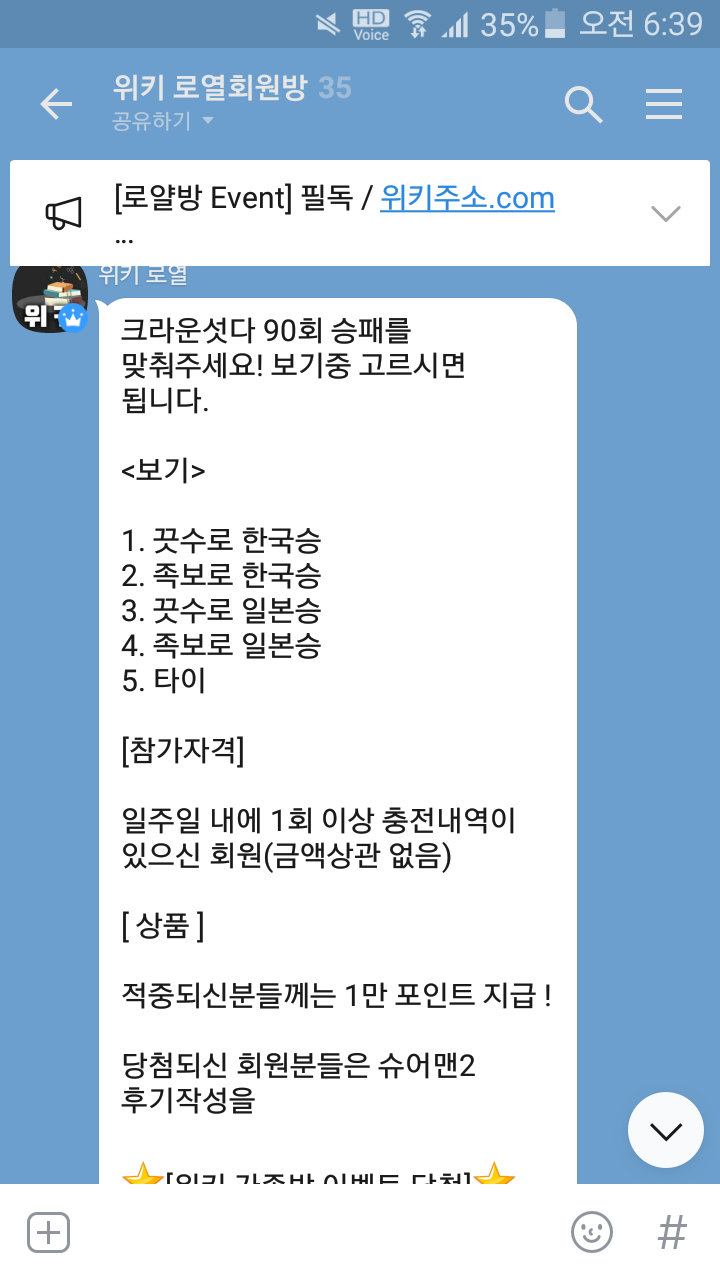Go back from the 위키 로열회원방 chat

56,104
